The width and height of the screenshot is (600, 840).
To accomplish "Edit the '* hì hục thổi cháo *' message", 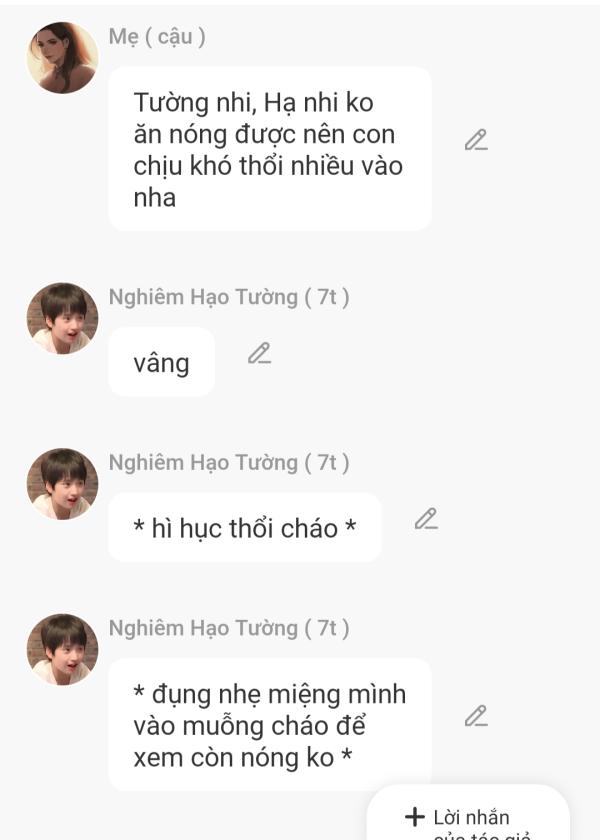I will point(426,520).
